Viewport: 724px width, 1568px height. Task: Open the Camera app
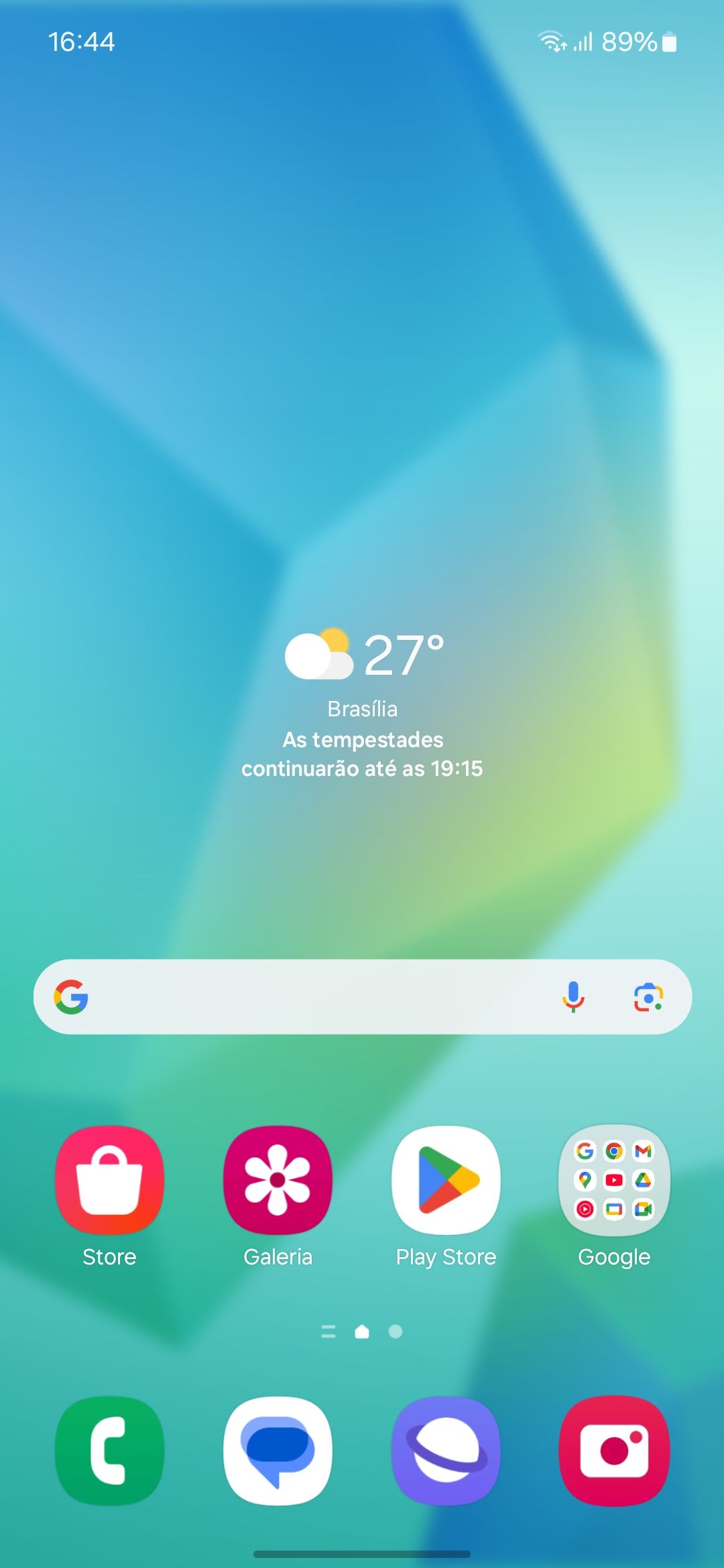[614, 1450]
